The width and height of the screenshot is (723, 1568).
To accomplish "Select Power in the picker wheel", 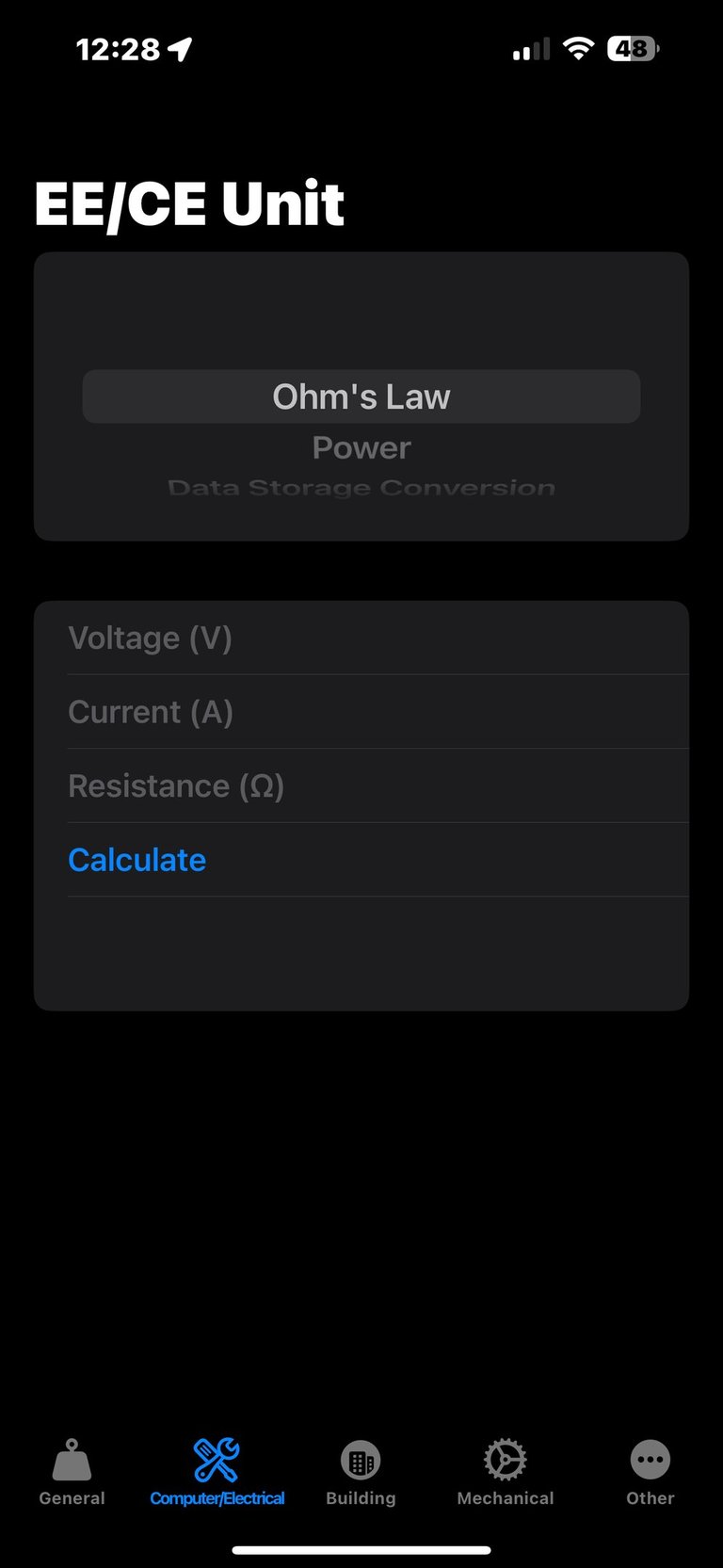I will [361, 448].
